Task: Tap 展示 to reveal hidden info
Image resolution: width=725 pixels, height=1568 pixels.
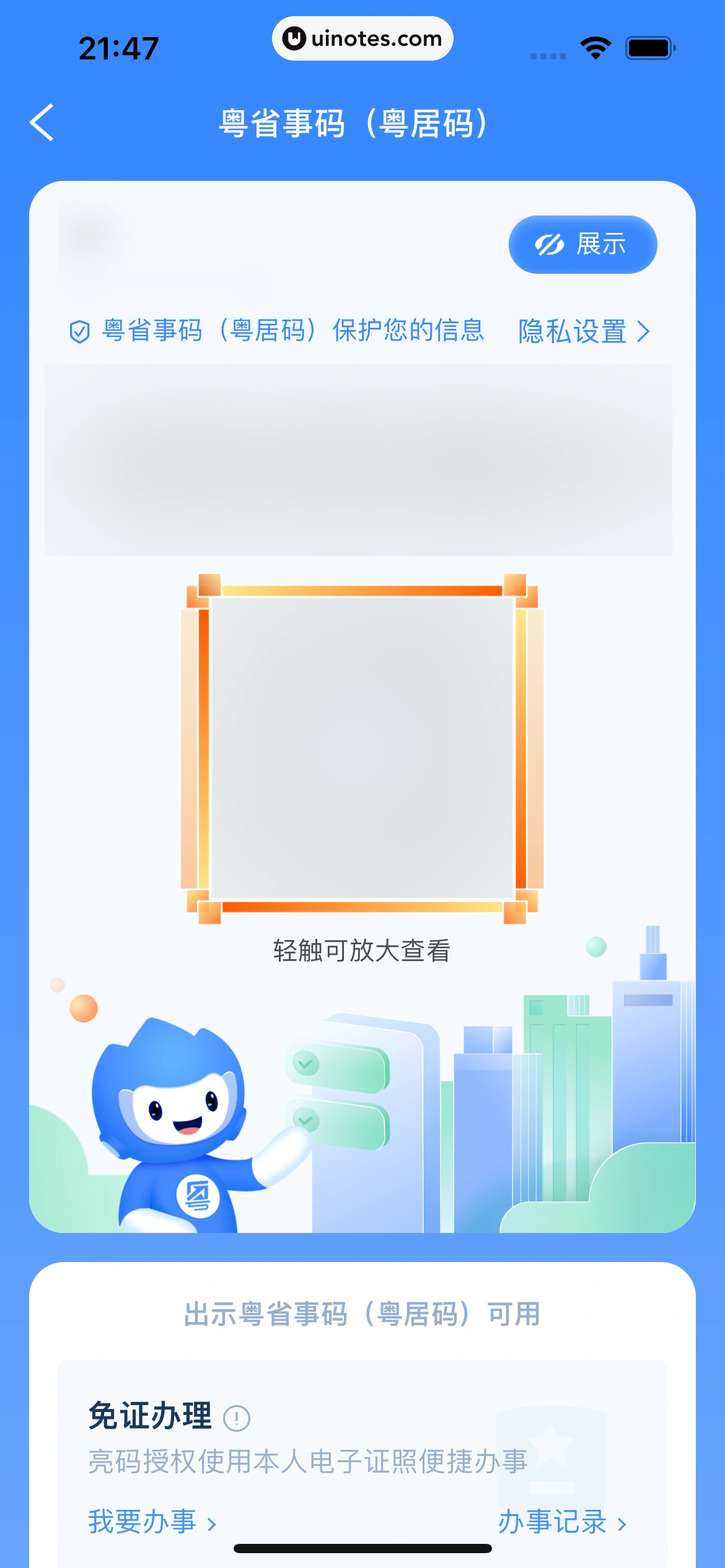Action: click(582, 245)
